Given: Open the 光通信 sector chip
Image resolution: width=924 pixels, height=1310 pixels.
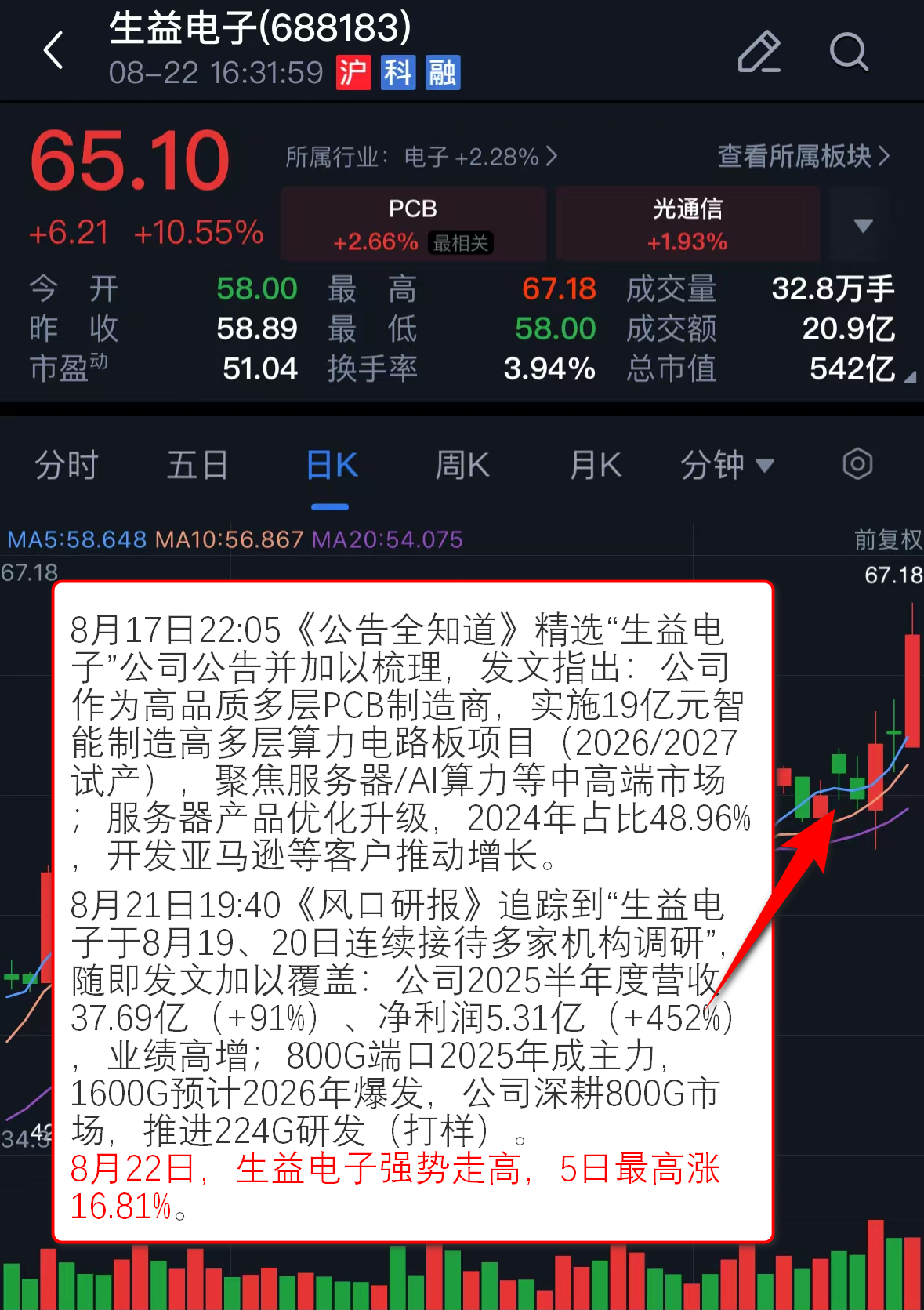Looking at the screenshot, I should pyautogui.click(x=687, y=224).
